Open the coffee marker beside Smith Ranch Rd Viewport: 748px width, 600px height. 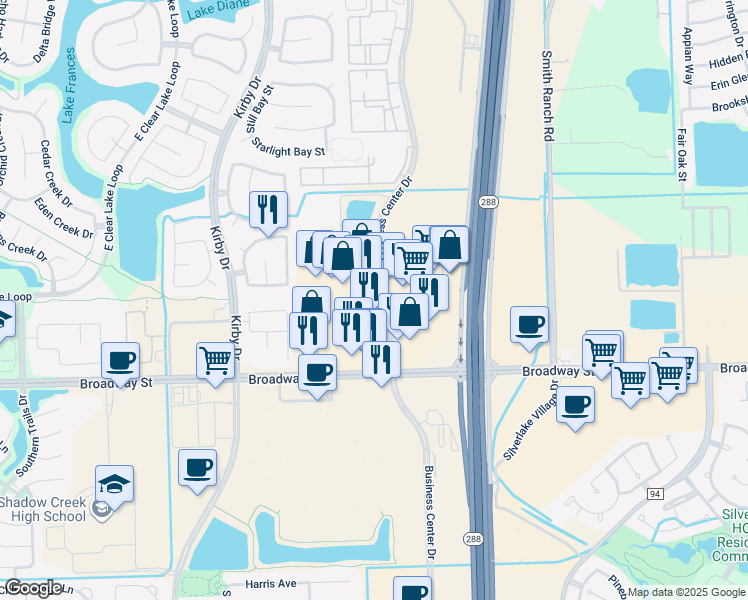pyautogui.click(x=529, y=327)
